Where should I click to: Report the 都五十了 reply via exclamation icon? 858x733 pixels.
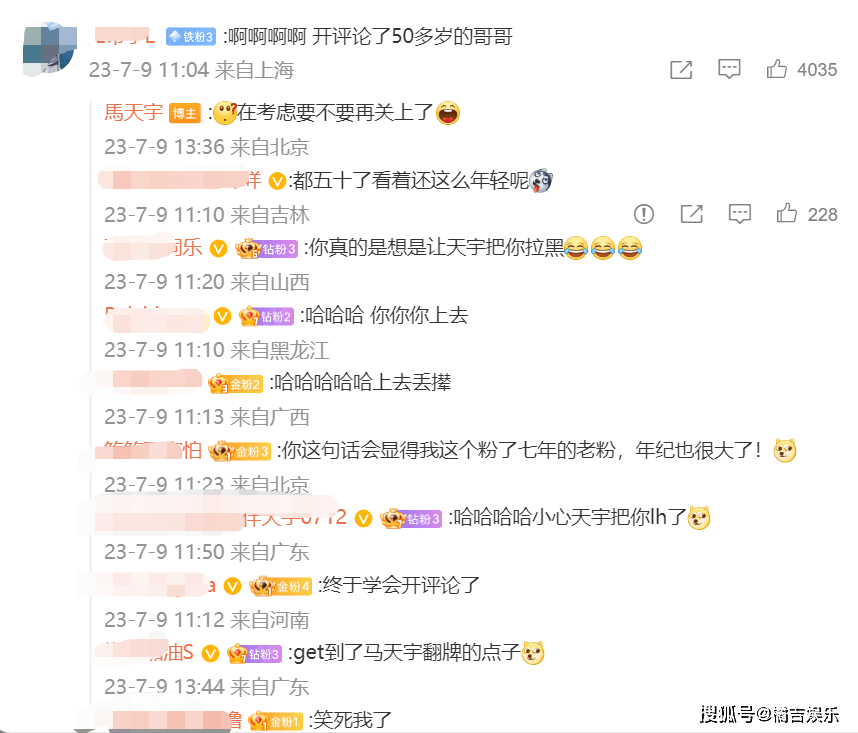coord(644,214)
